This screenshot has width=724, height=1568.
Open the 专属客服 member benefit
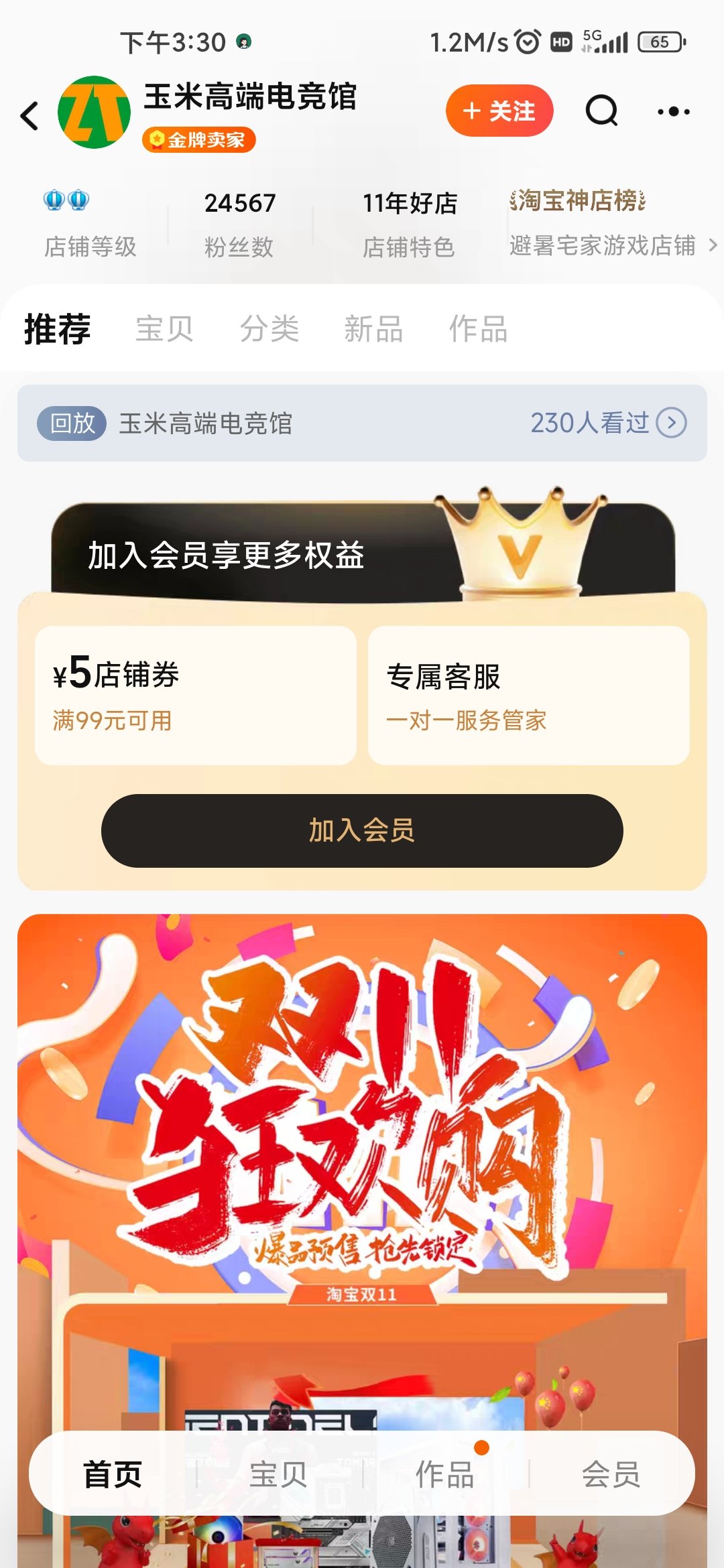pyautogui.click(x=528, y=695)
